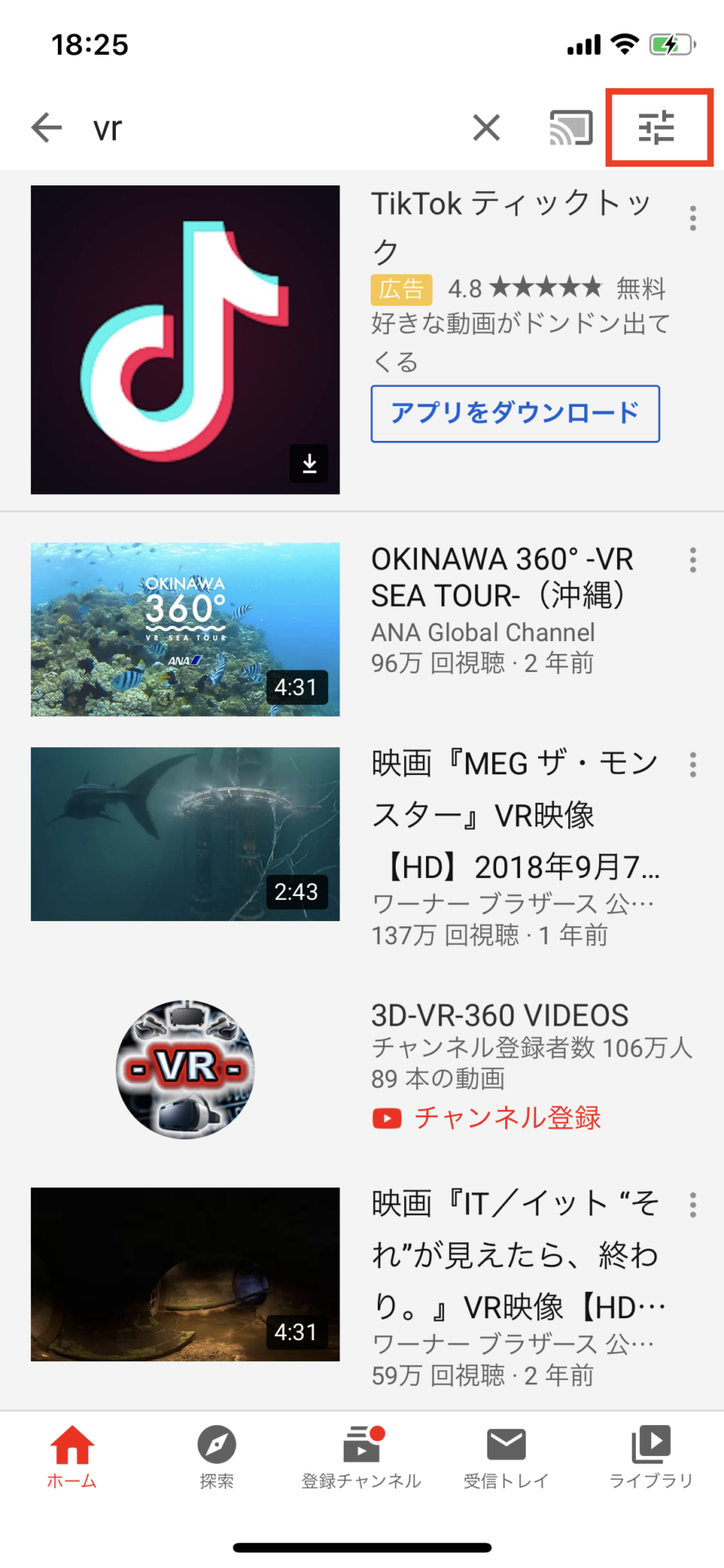Go back from search results
The image size is (724, 1568).
47,127
